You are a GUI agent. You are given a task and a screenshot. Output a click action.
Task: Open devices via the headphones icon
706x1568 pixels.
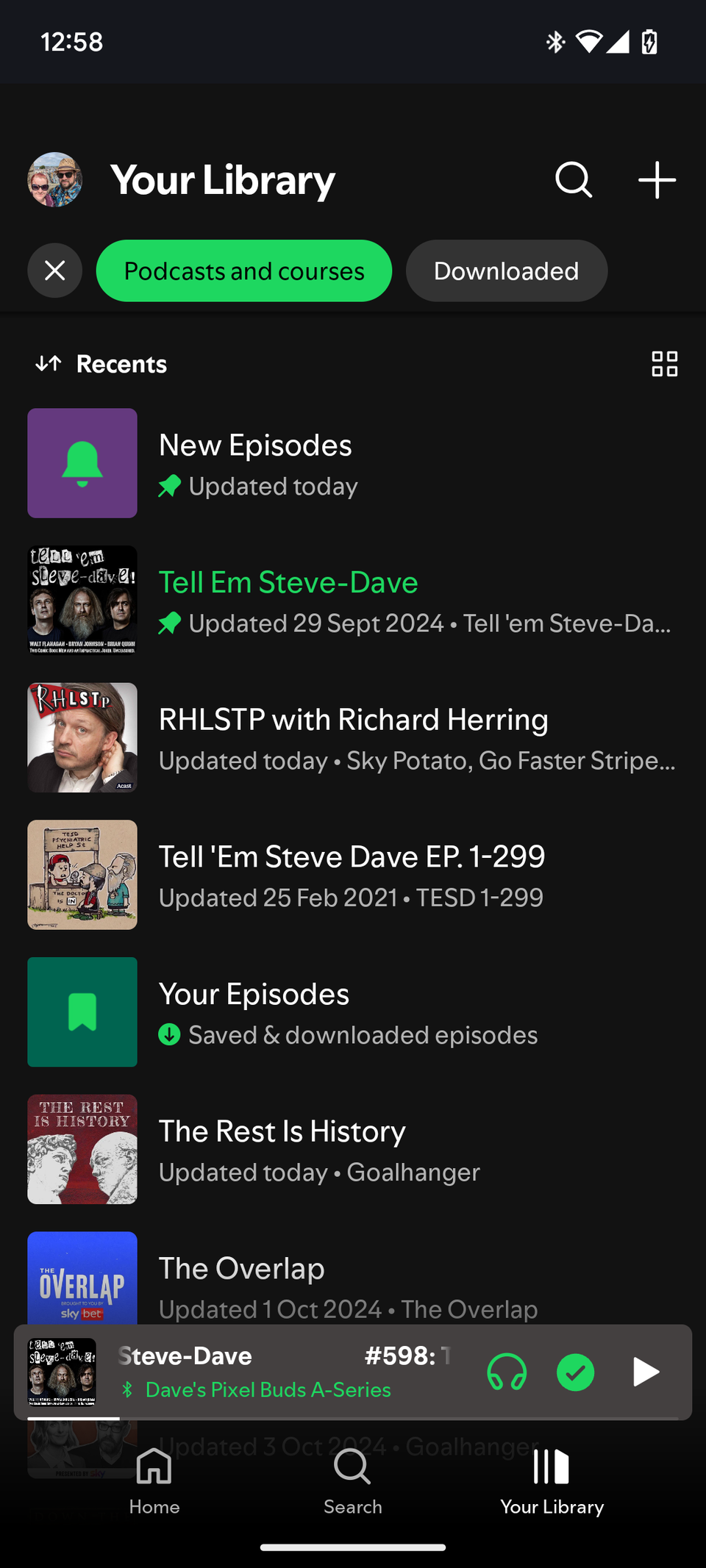(x=507, y=1372)
